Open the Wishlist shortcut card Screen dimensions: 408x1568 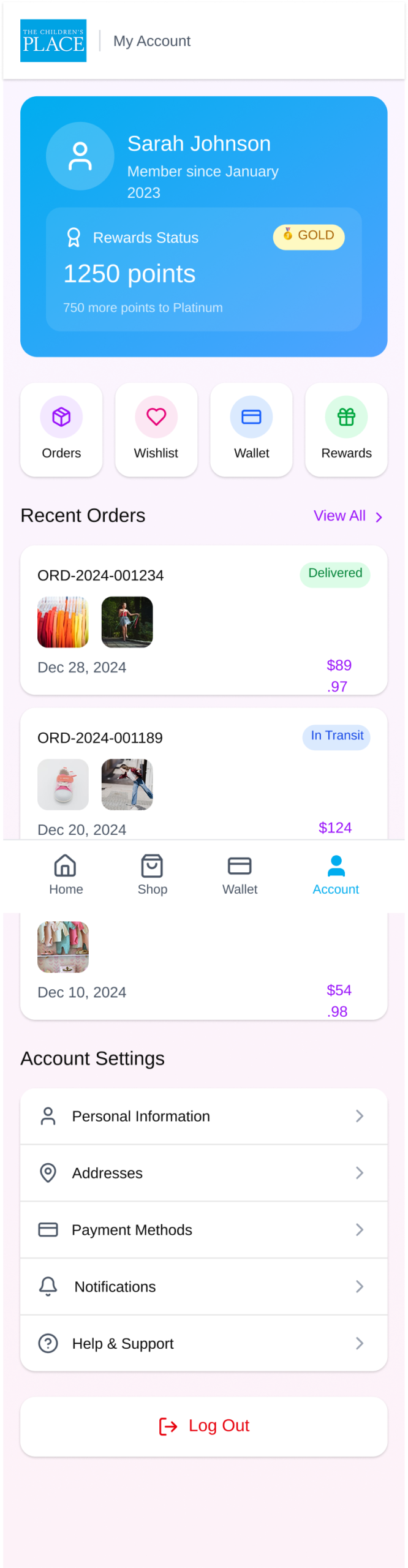(156, 429)
